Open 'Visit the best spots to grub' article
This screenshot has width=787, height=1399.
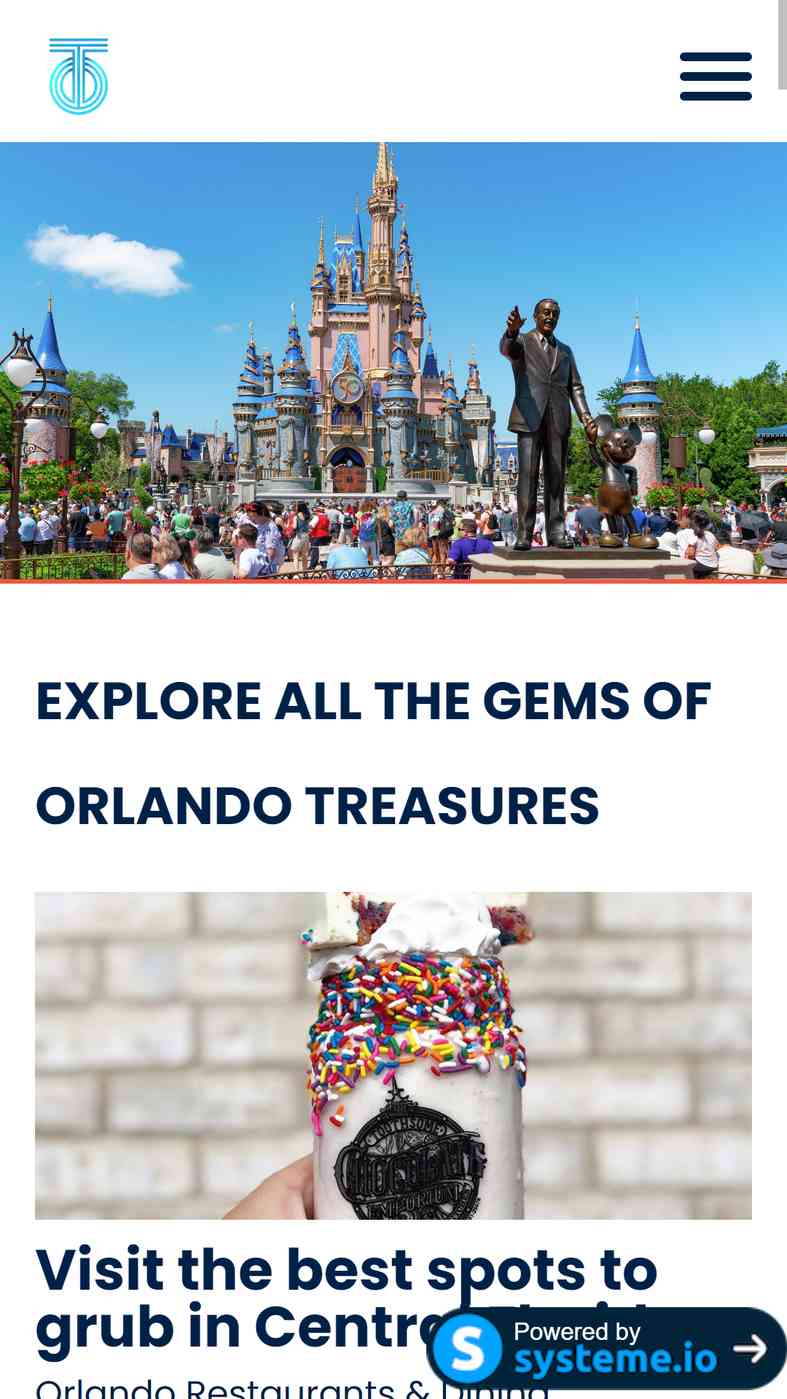[346, 1298]
